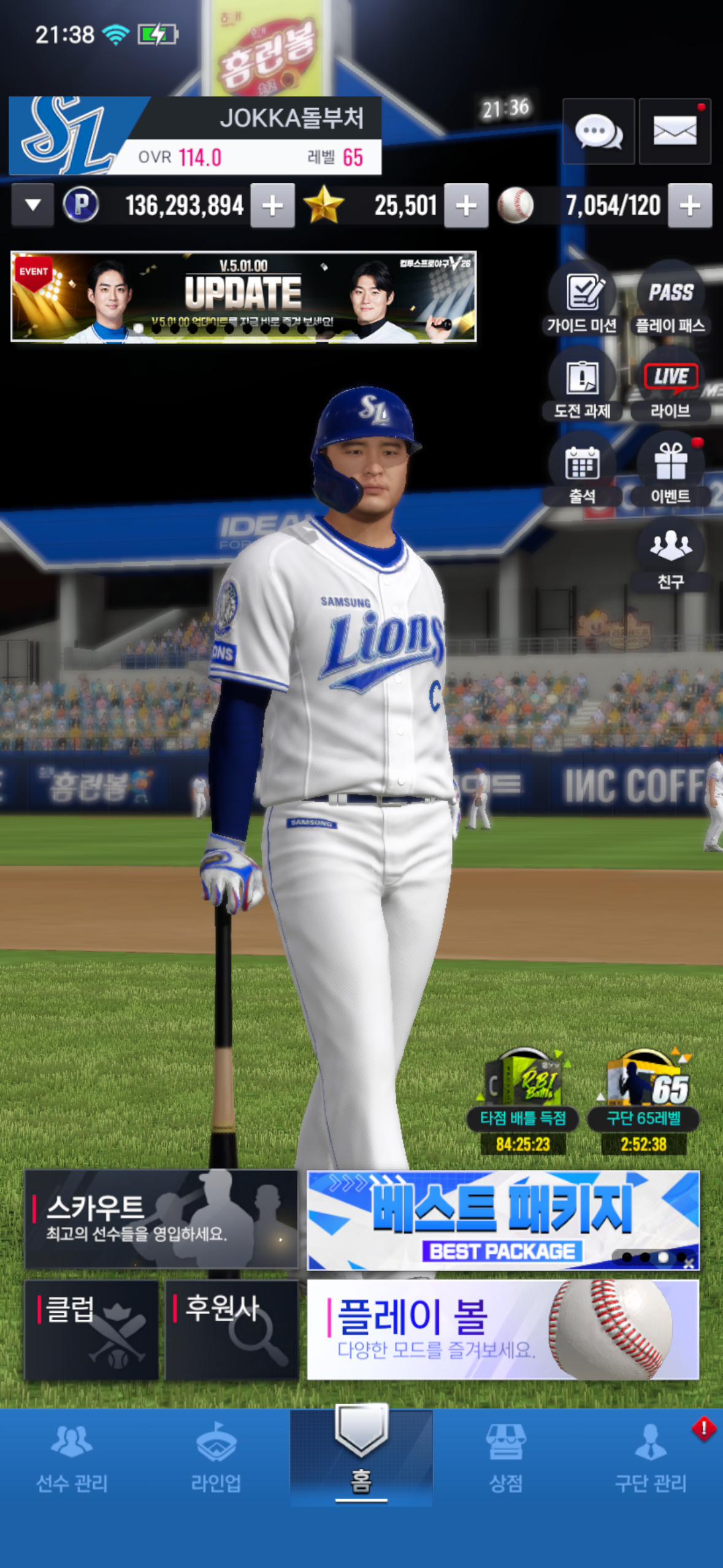The image size is (723, 1568).
Task: Add more stars with the plus button
Action: [466, 206]
